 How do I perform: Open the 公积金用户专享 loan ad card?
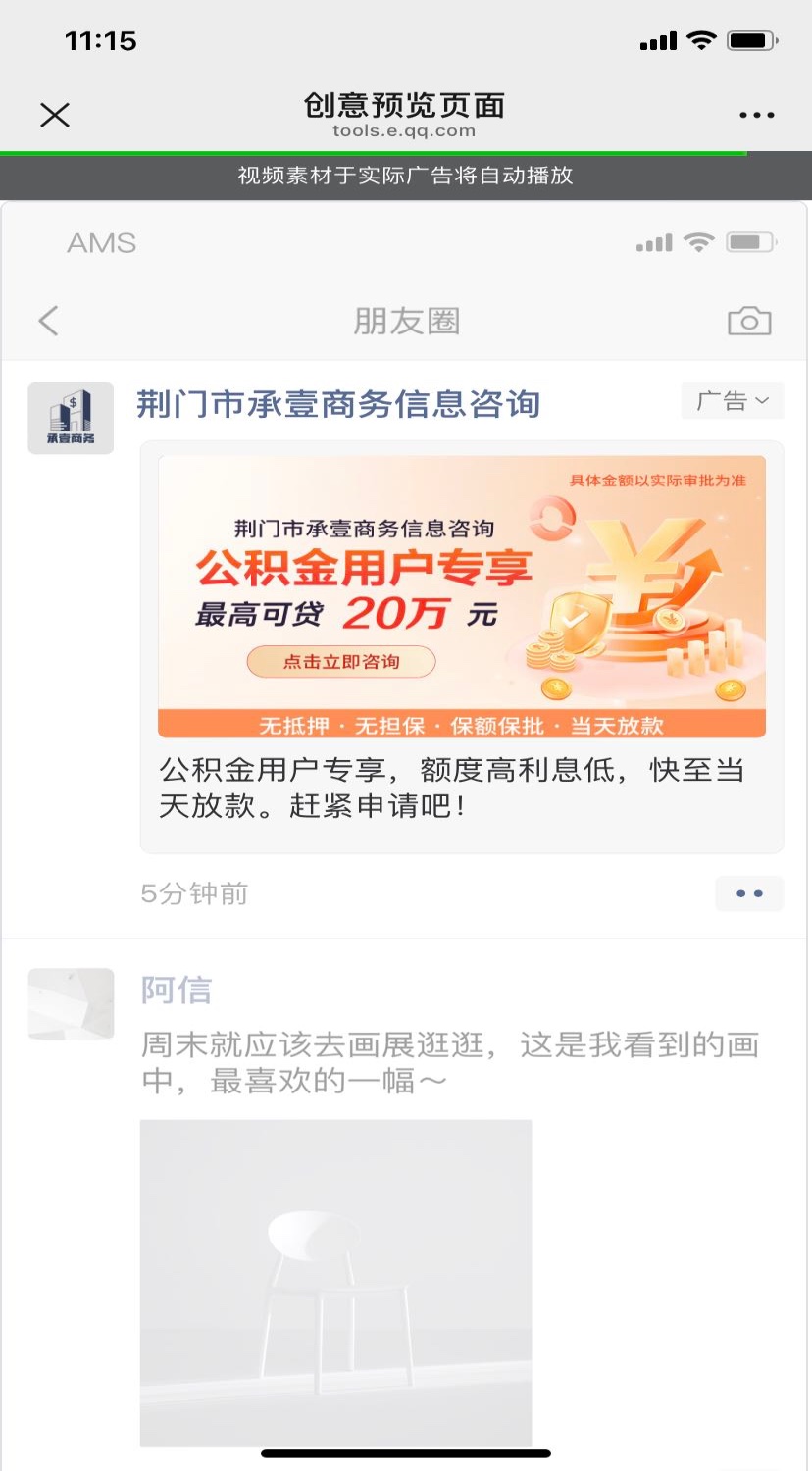pyautogui.click(x=461, y=596)
